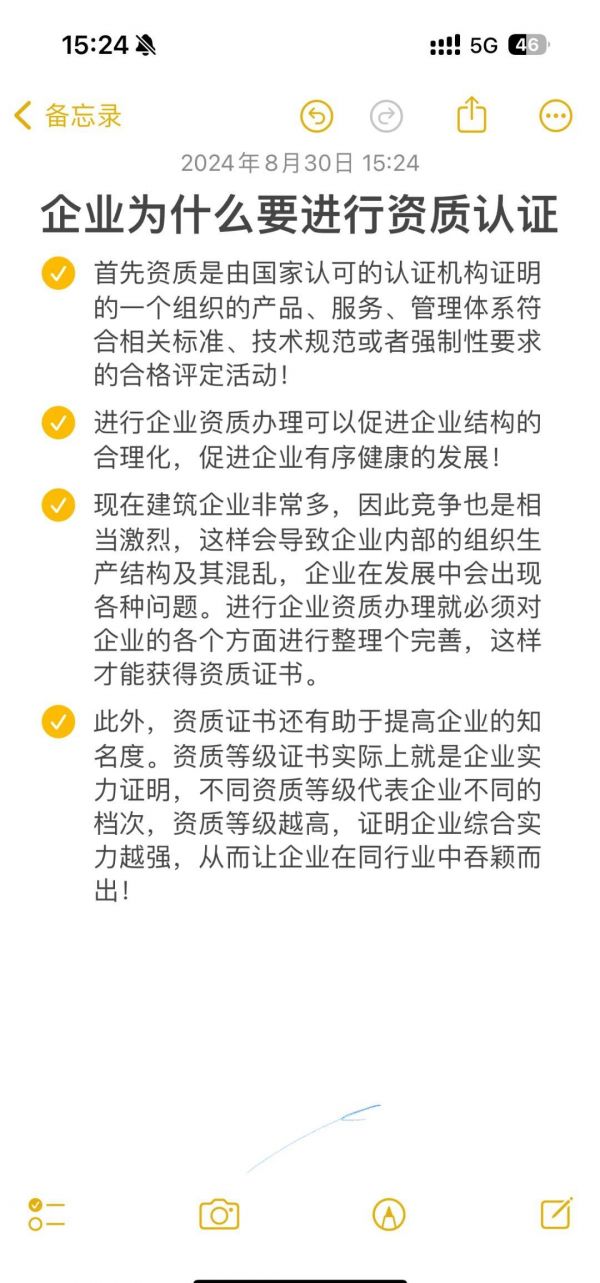The height and width of the screenshot is (1283, 600).
Task: Tap the redo arrow icon
Action: 386,116
